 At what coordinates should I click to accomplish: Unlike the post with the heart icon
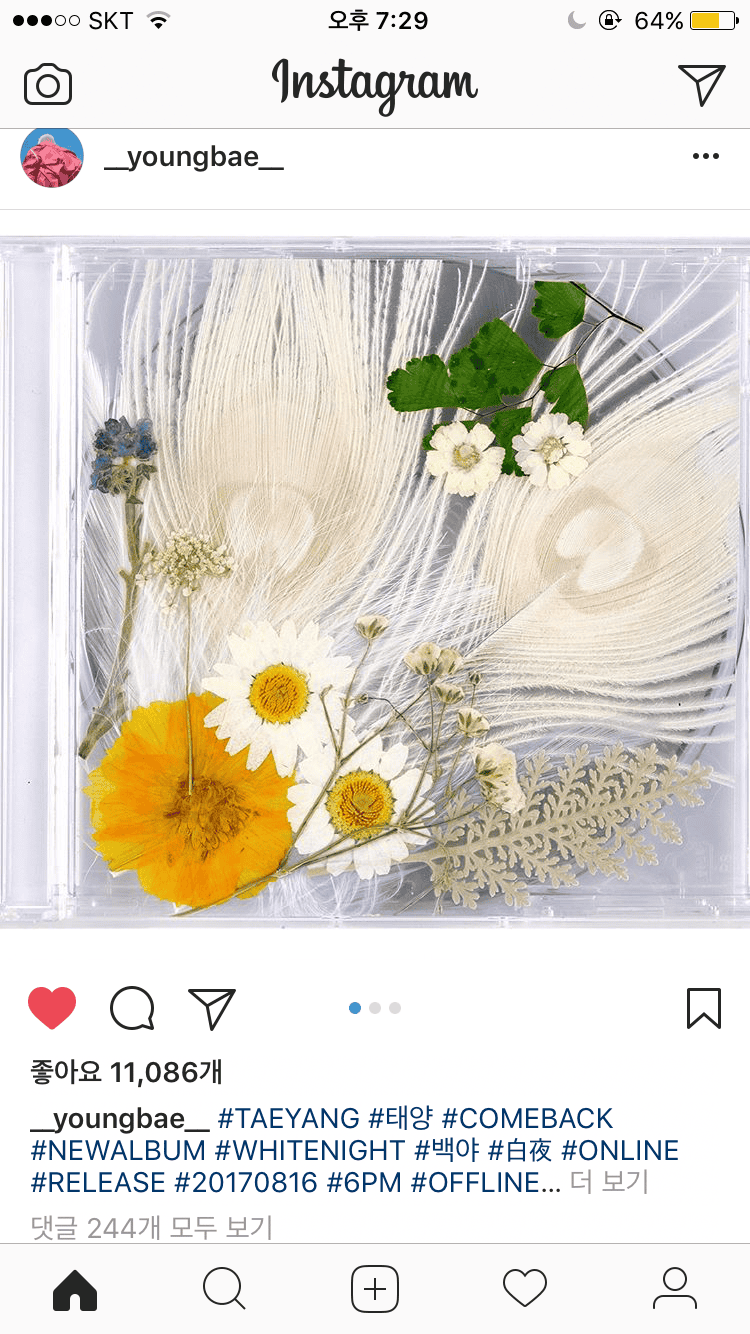click(x=52, y=1008)
